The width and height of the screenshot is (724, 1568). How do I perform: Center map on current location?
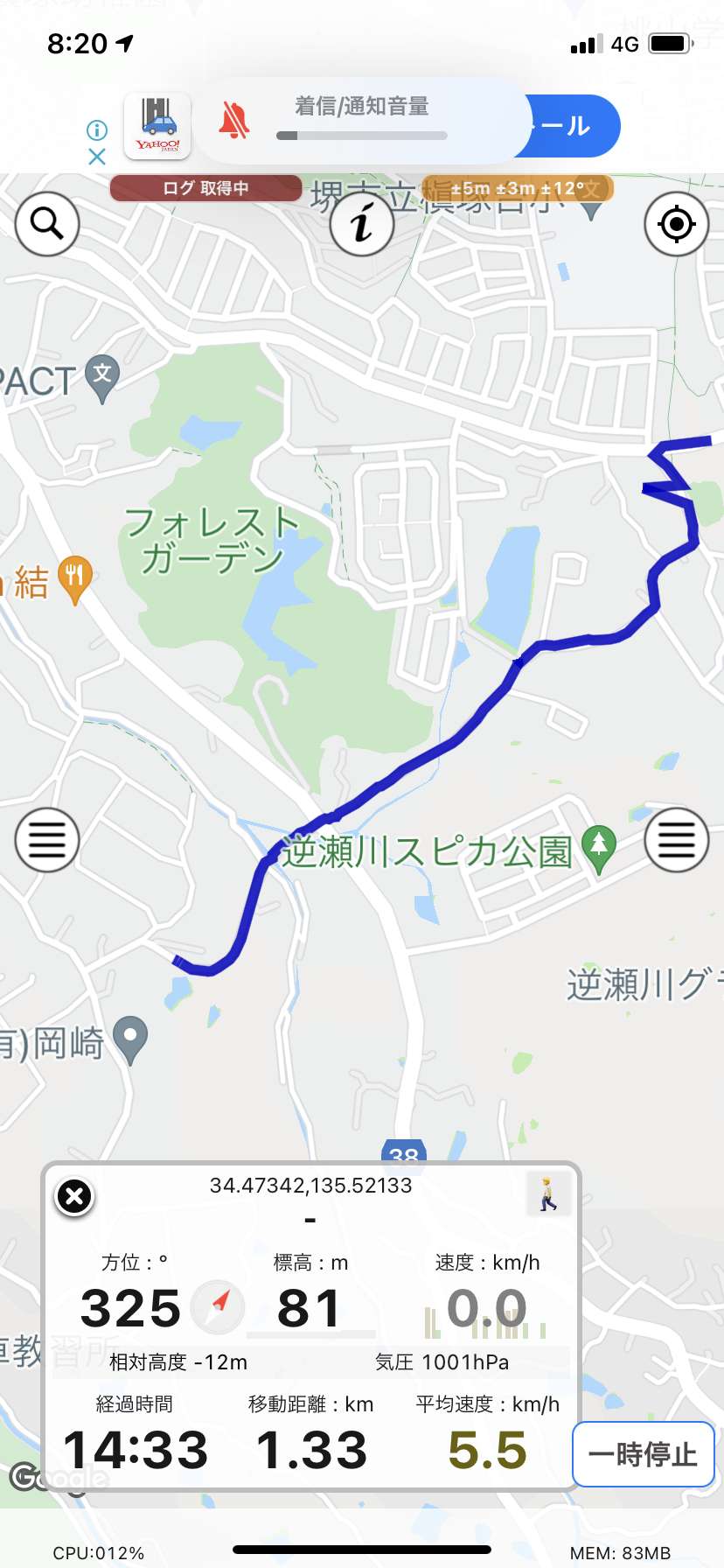(x=676, y=224)
